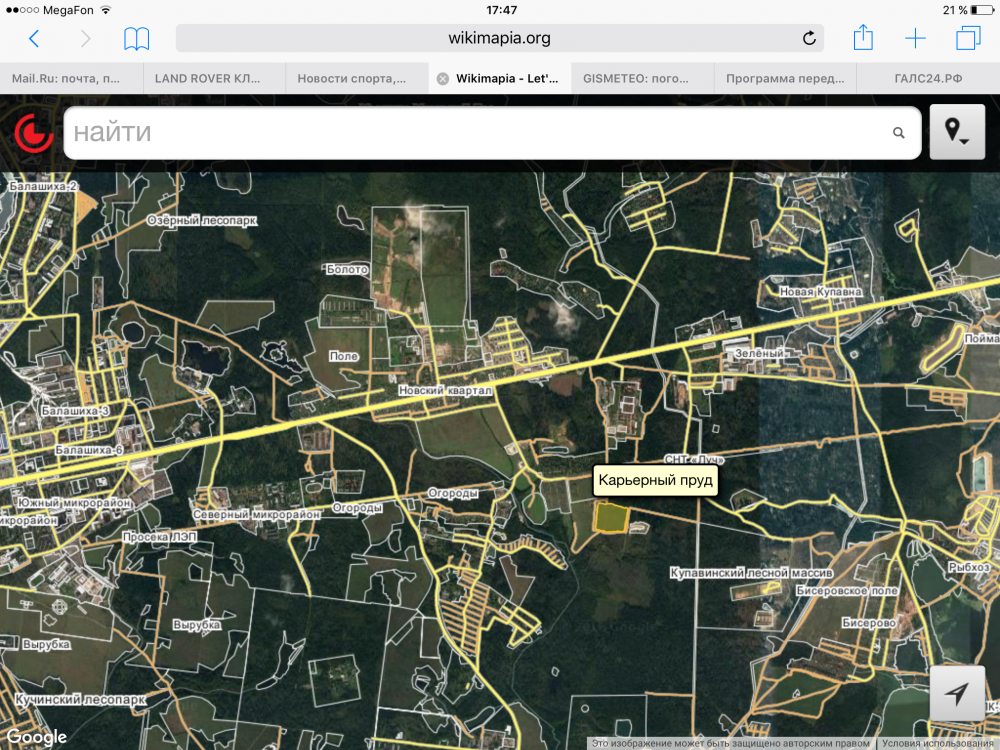Center map on my location
Screen dimensions: 1000x750
(x=957, y=694)
